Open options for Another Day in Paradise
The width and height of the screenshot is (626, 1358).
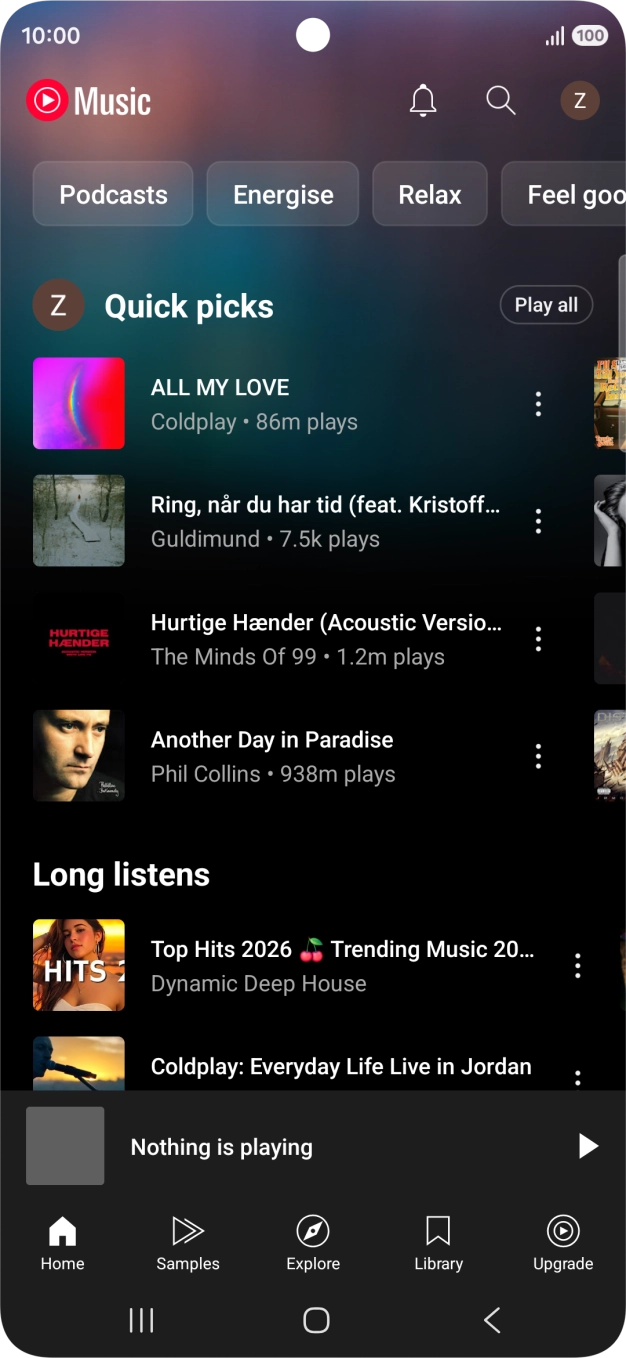click(x=538, y=756)
